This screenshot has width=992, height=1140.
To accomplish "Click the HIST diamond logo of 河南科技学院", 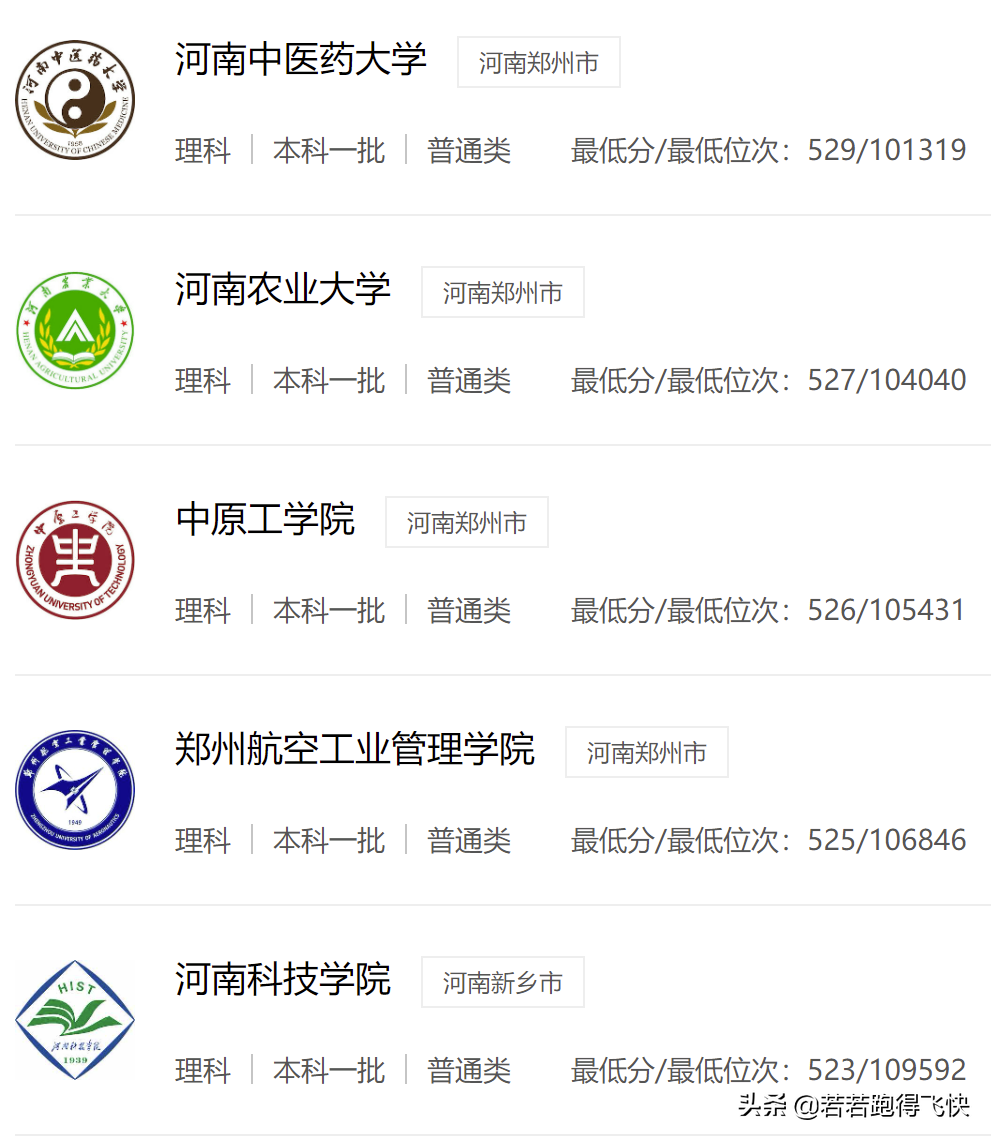I will pyautogui.click(x=75, y=1020).
